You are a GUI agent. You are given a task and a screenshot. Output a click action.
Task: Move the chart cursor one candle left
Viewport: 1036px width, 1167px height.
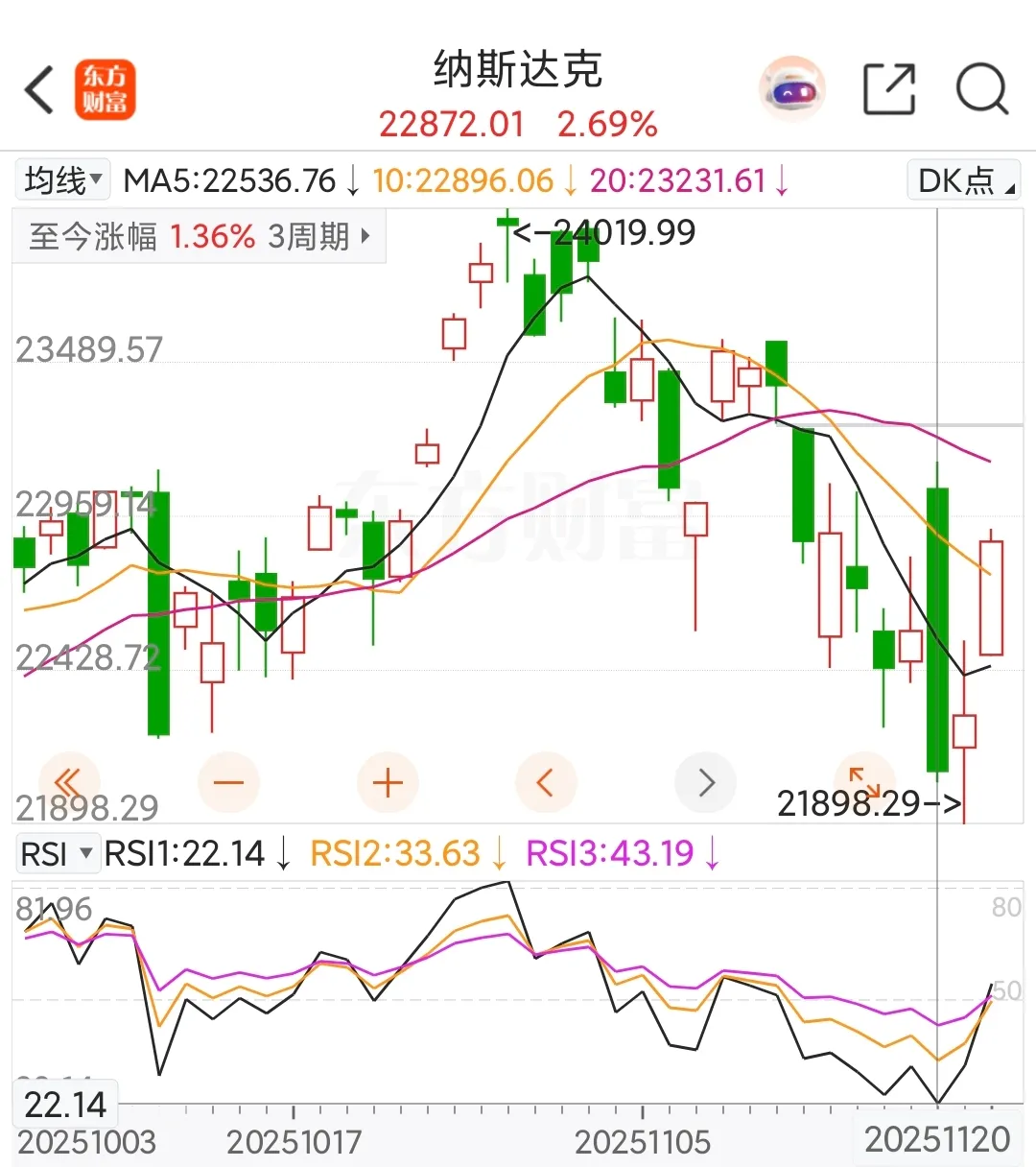pyautogui.click(x=546, y=783)
